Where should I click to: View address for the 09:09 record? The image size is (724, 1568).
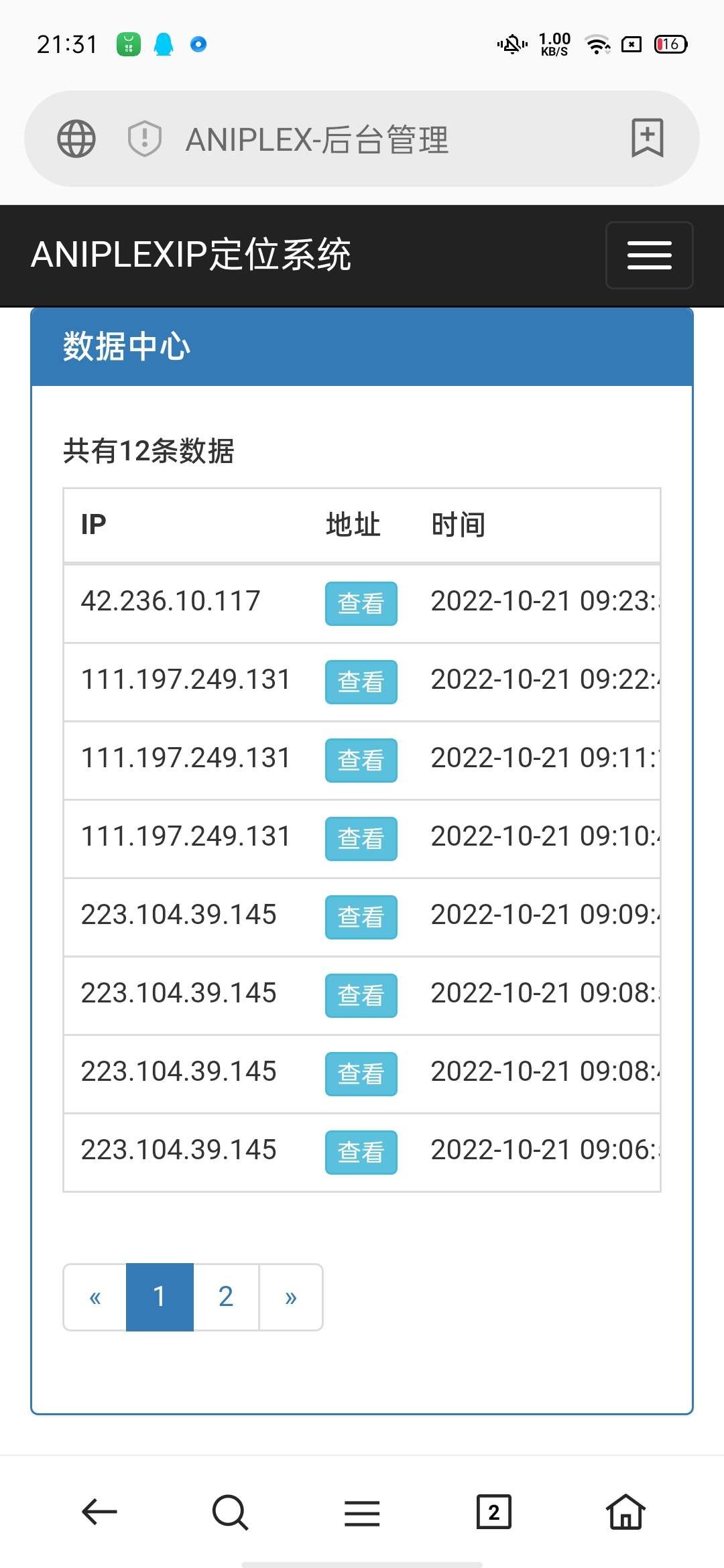(x=361, y=917)
